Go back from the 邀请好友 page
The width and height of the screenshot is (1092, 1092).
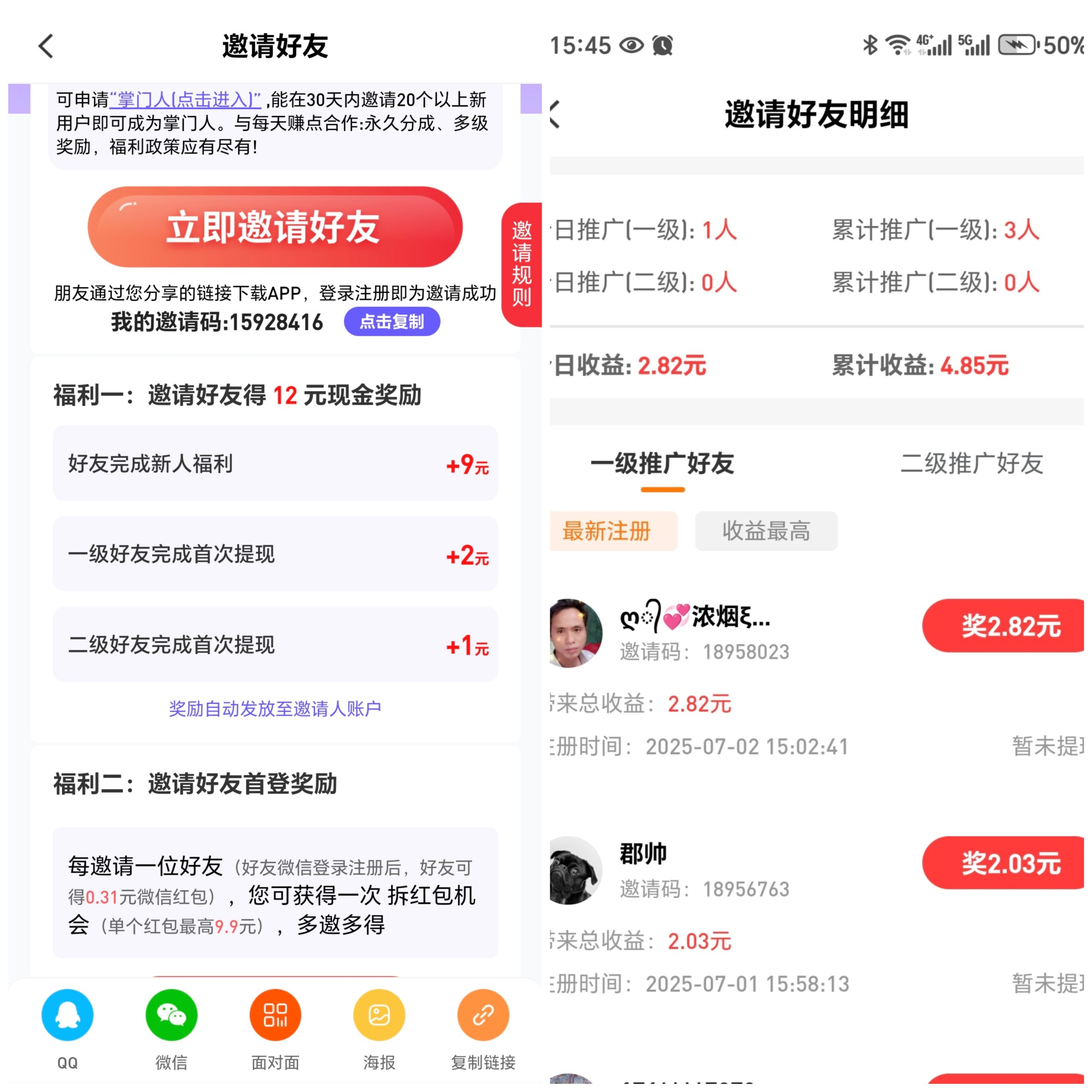(46, 46)
